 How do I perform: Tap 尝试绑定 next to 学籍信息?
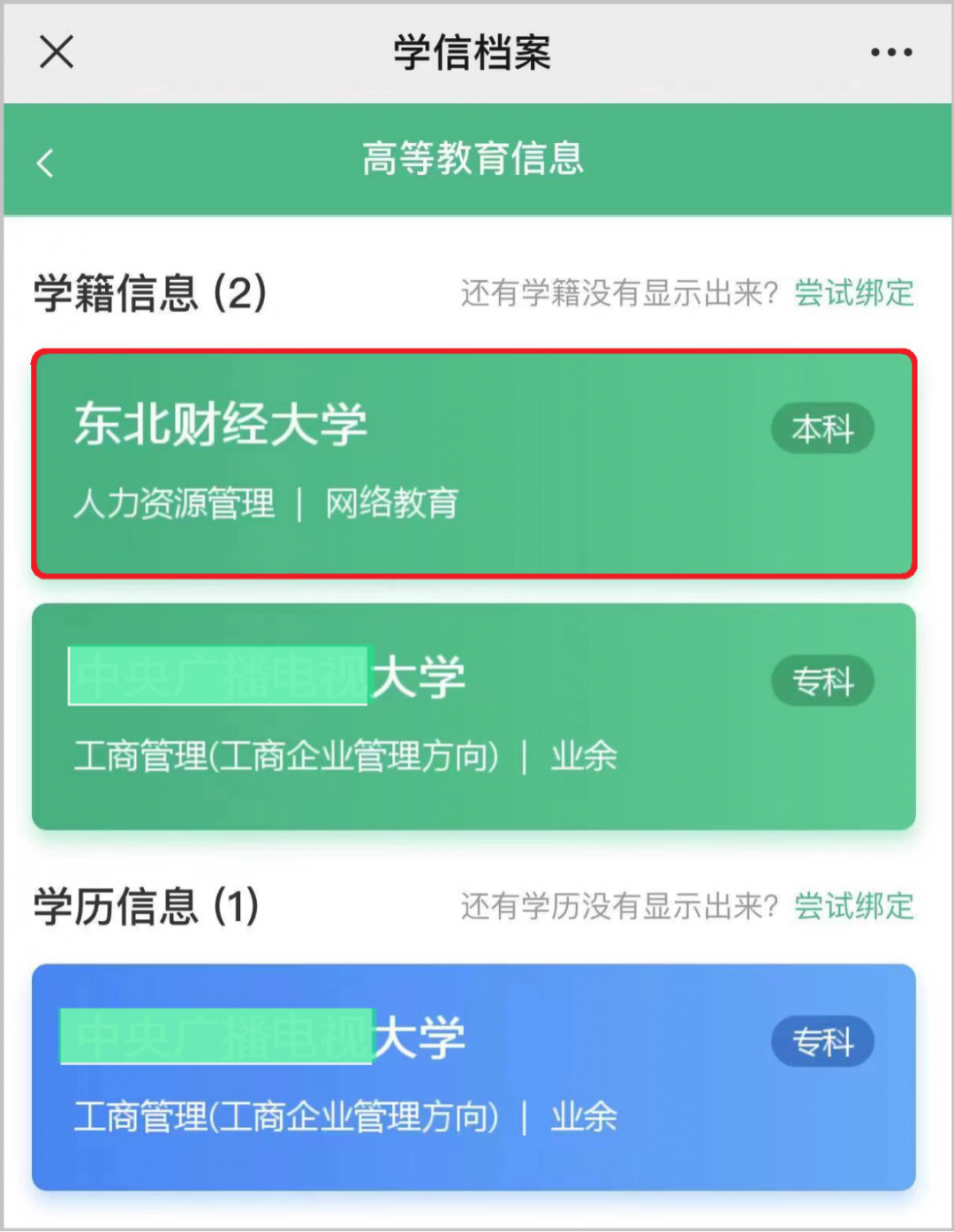point(853,292)
